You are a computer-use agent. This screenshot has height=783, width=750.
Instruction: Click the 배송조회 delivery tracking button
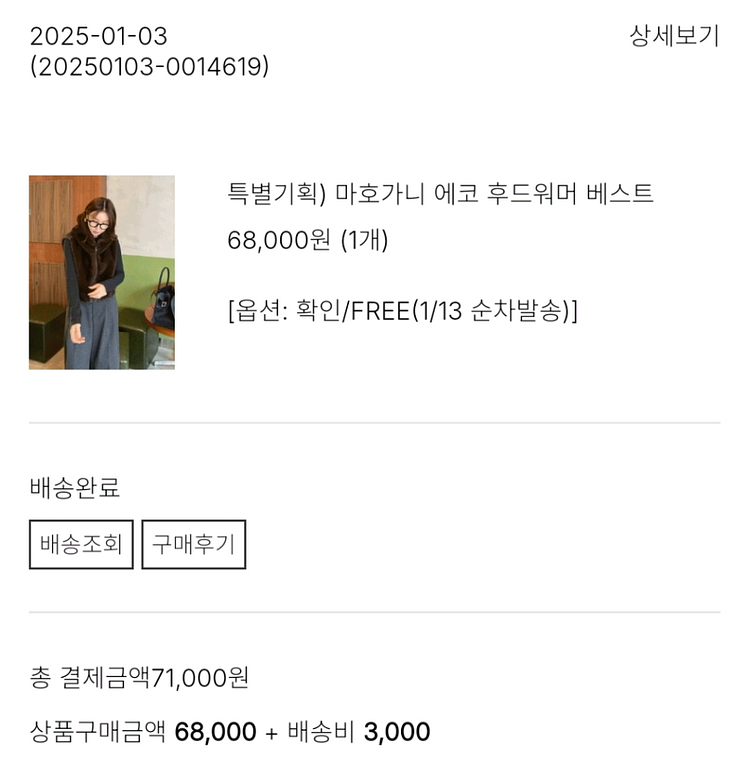click(80, 543)
